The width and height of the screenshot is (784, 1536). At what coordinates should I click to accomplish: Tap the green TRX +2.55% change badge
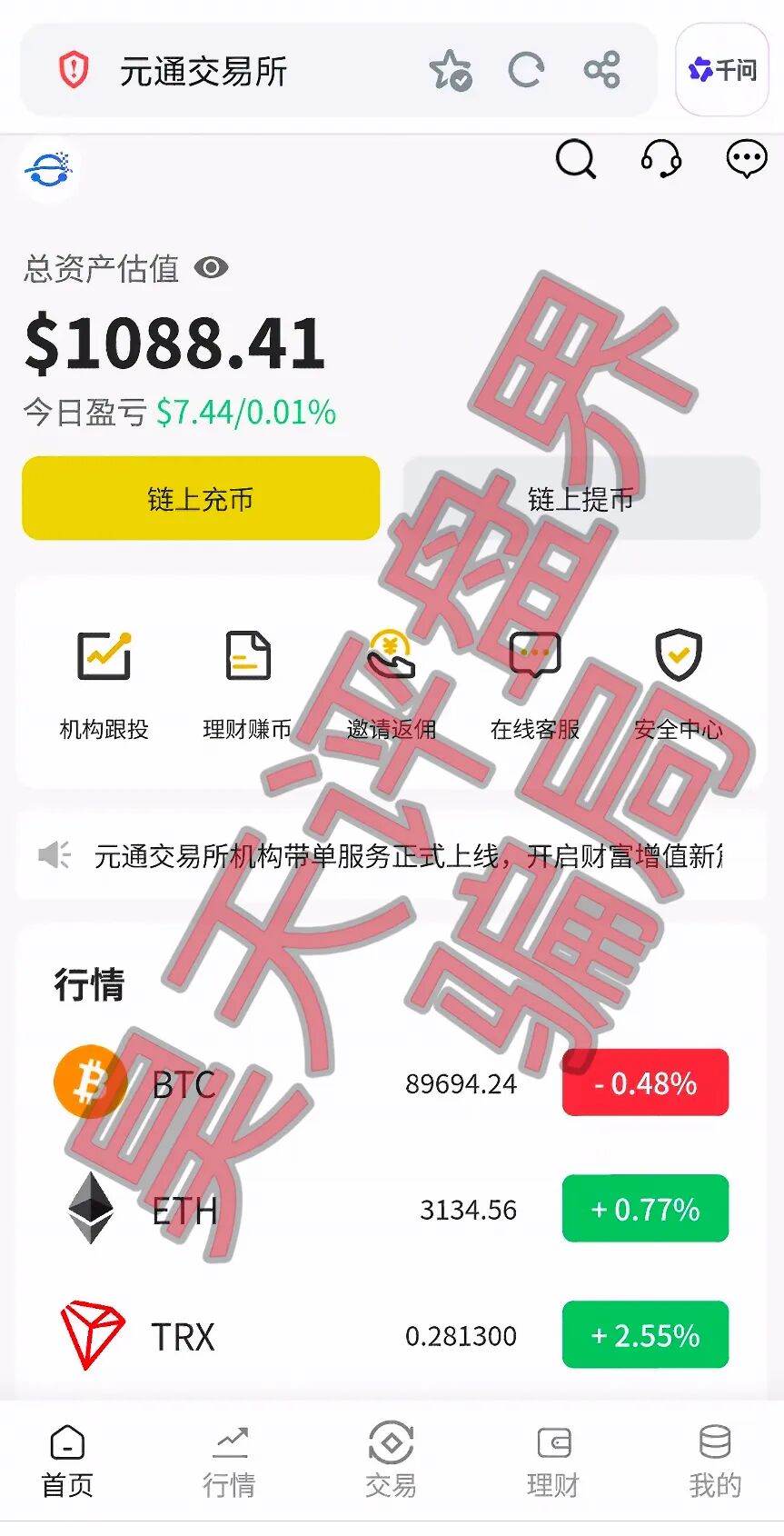click(645, 1334)
